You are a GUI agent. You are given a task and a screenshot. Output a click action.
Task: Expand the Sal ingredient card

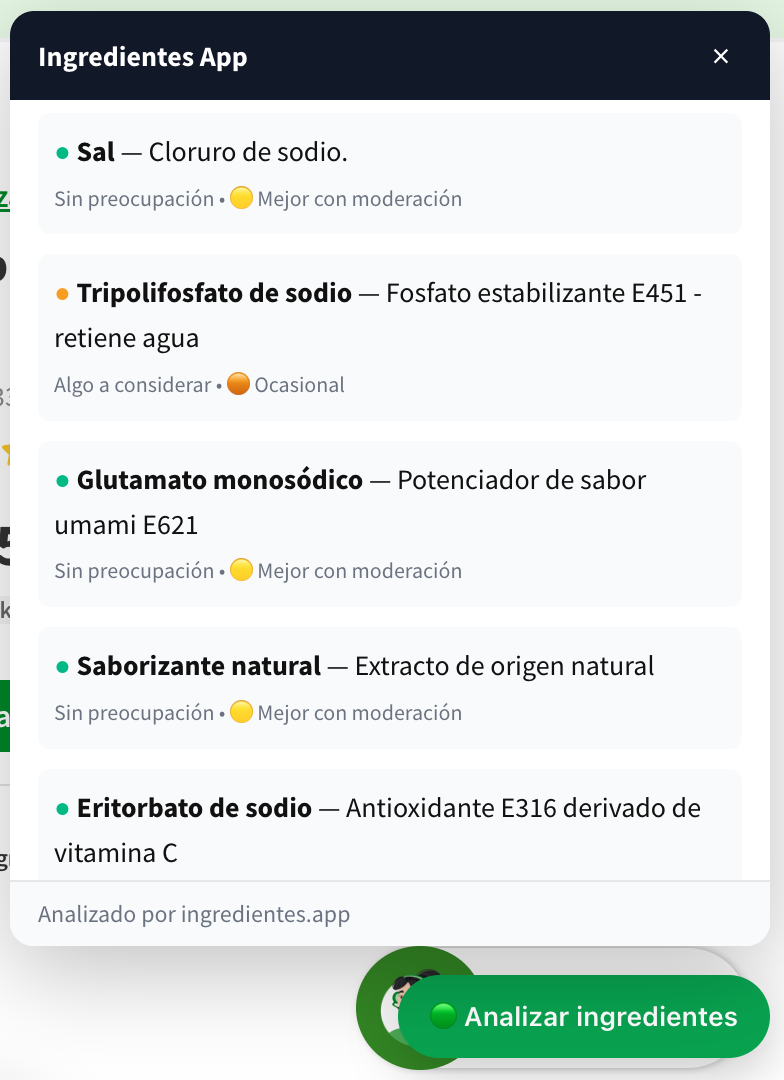tap(390, 172)
